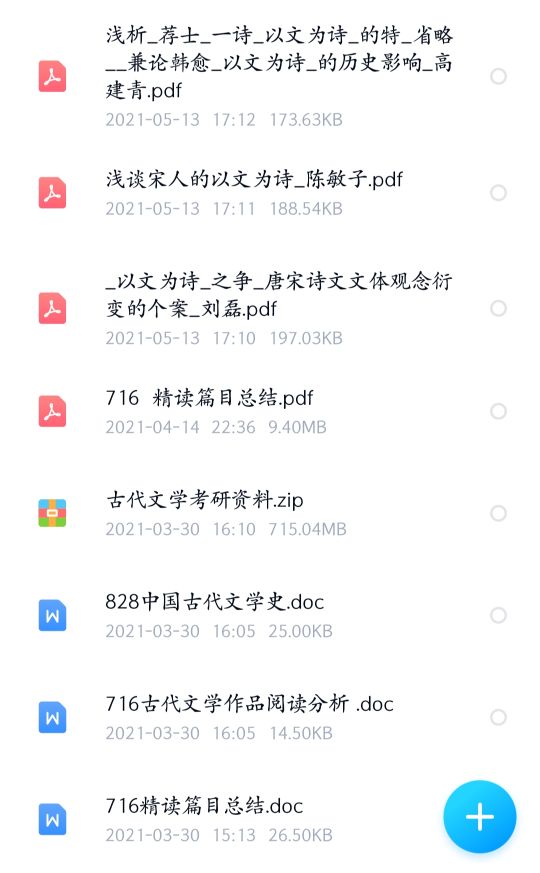Select the 828中国古代文学史.doc radio circle

click(498, 615)
